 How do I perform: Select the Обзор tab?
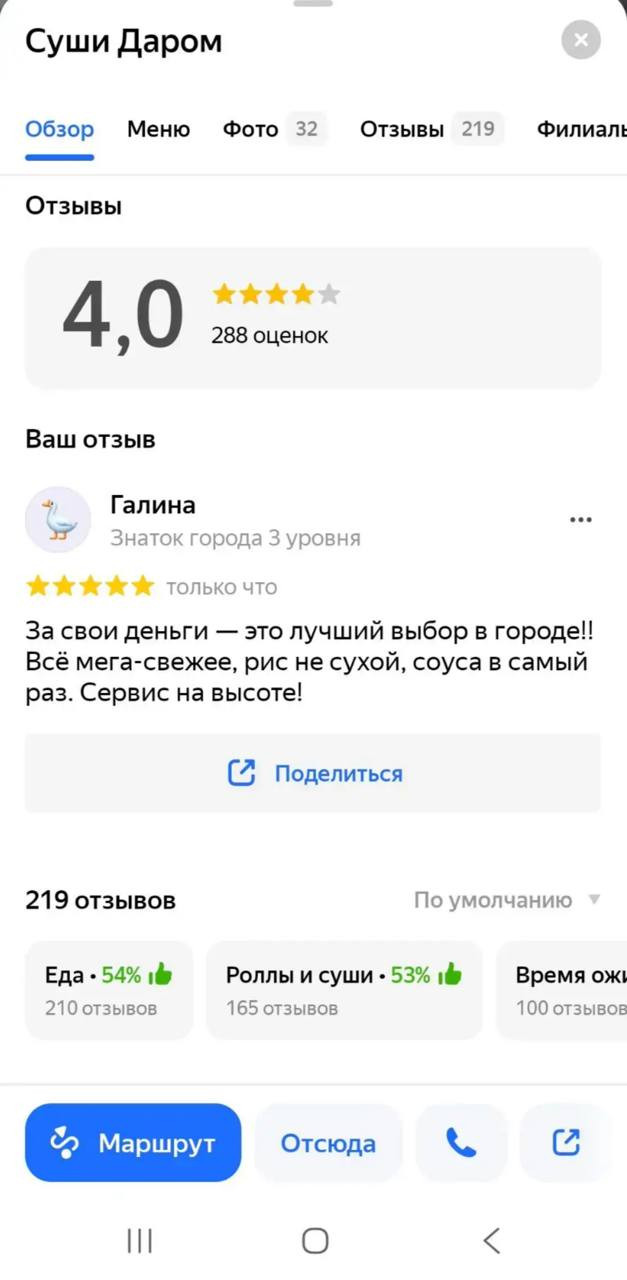tap(59, 129)
